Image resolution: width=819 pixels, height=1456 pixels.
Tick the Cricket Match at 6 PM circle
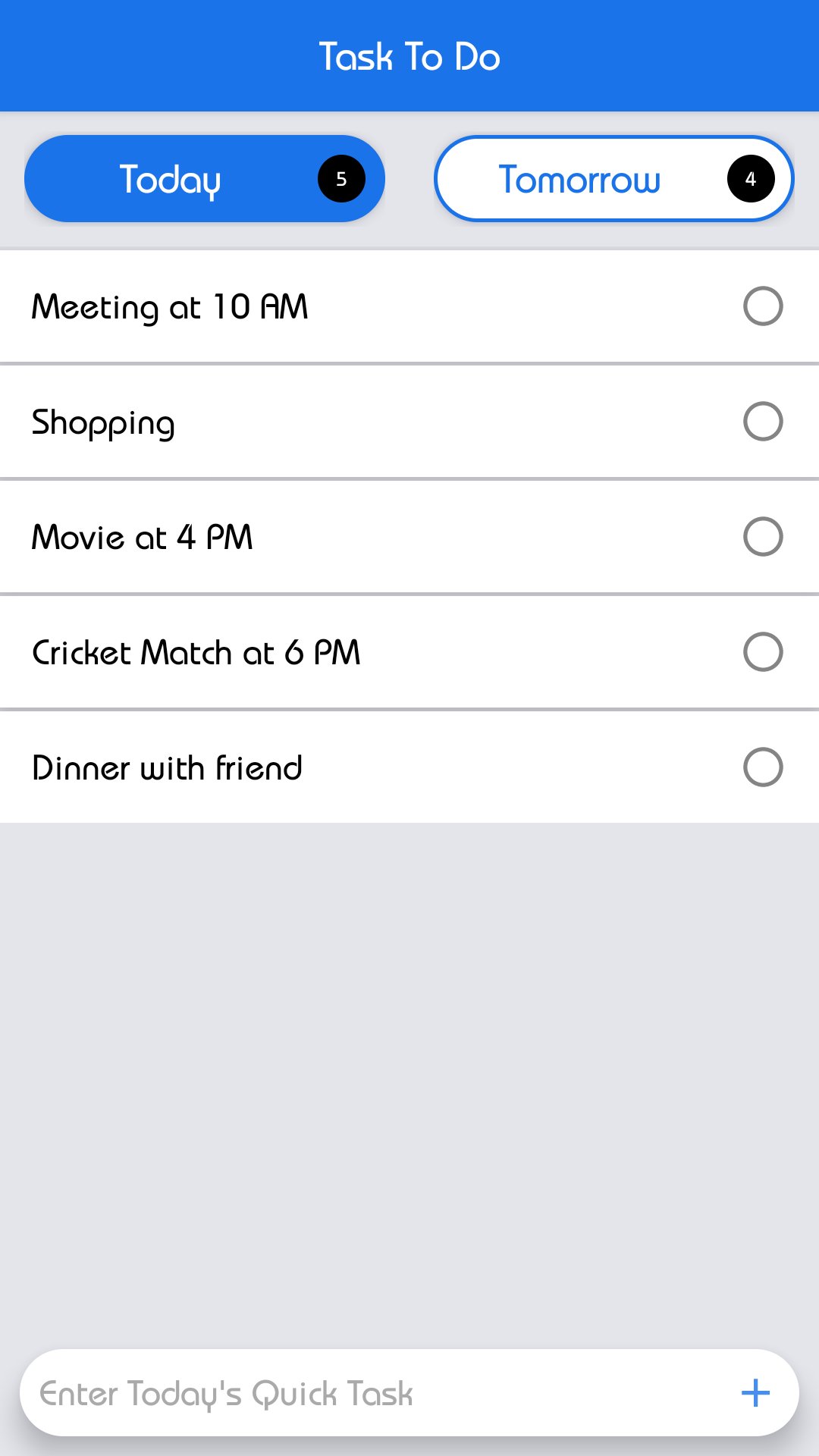click(763, 652)
